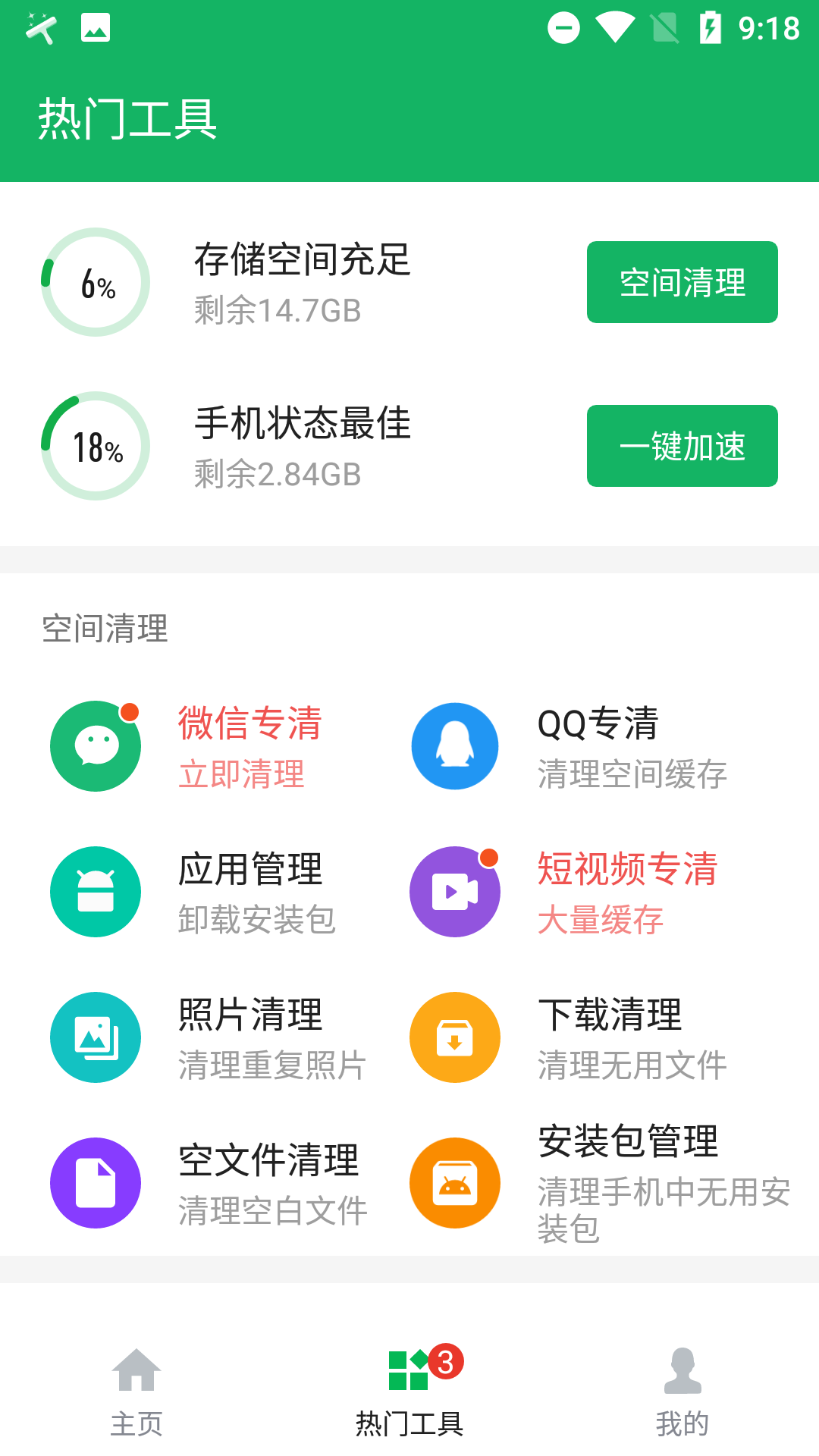Viewport: 819px width, 1456px height.
Task: Switch to the 主页 tab
Action: (136, 1392)
